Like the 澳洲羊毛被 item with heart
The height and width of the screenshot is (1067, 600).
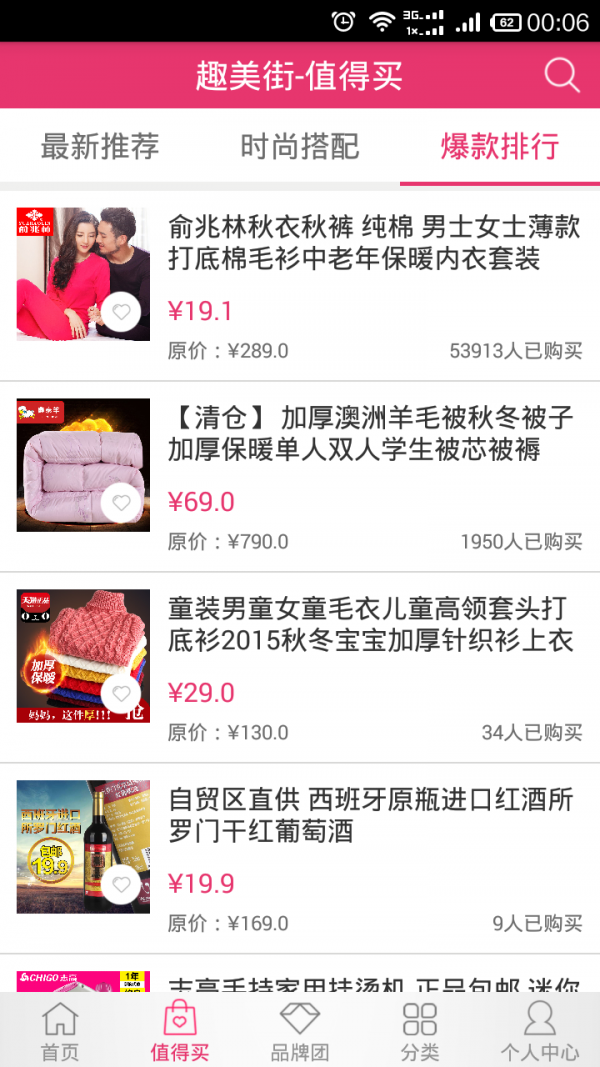(x=122, y=503)
